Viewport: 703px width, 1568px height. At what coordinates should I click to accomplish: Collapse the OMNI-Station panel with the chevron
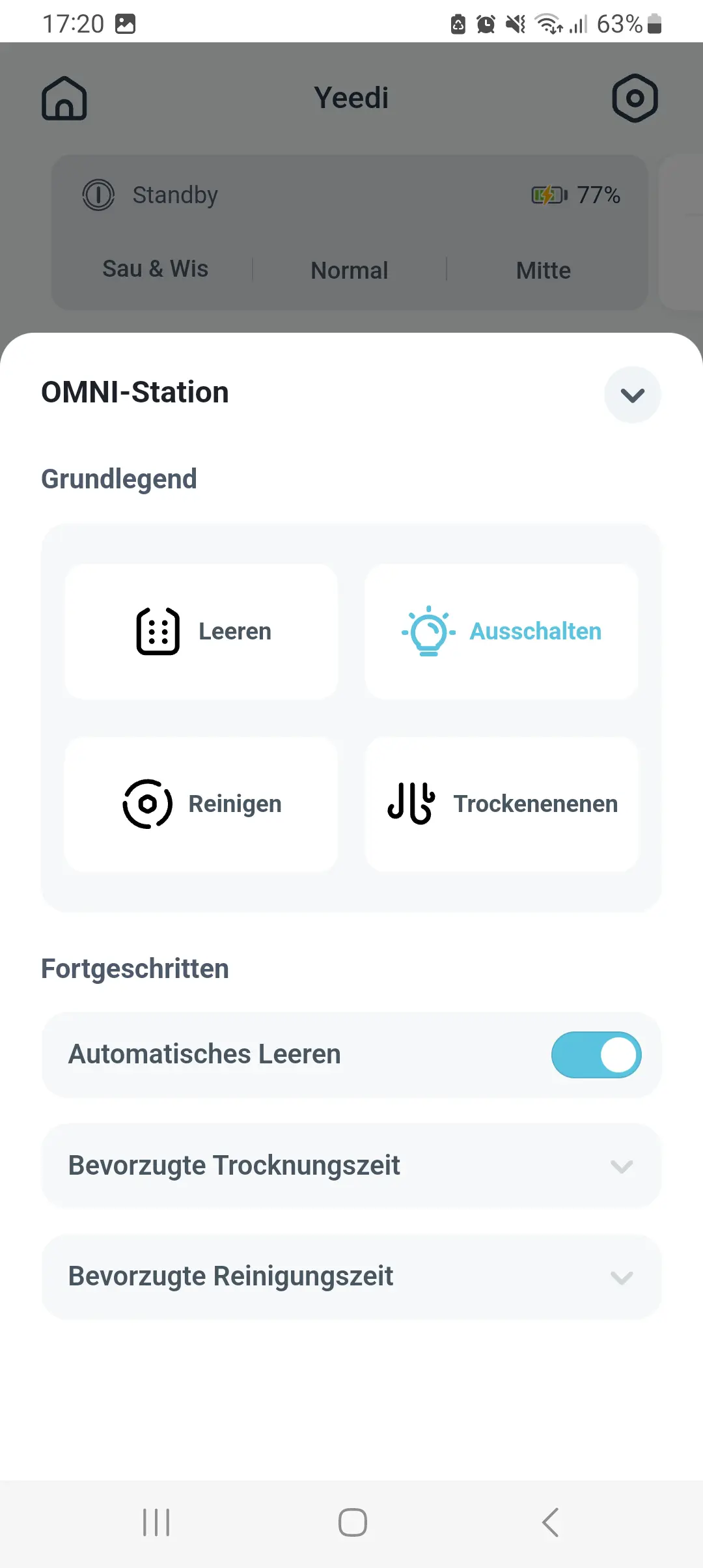click(x=632, y=395)
